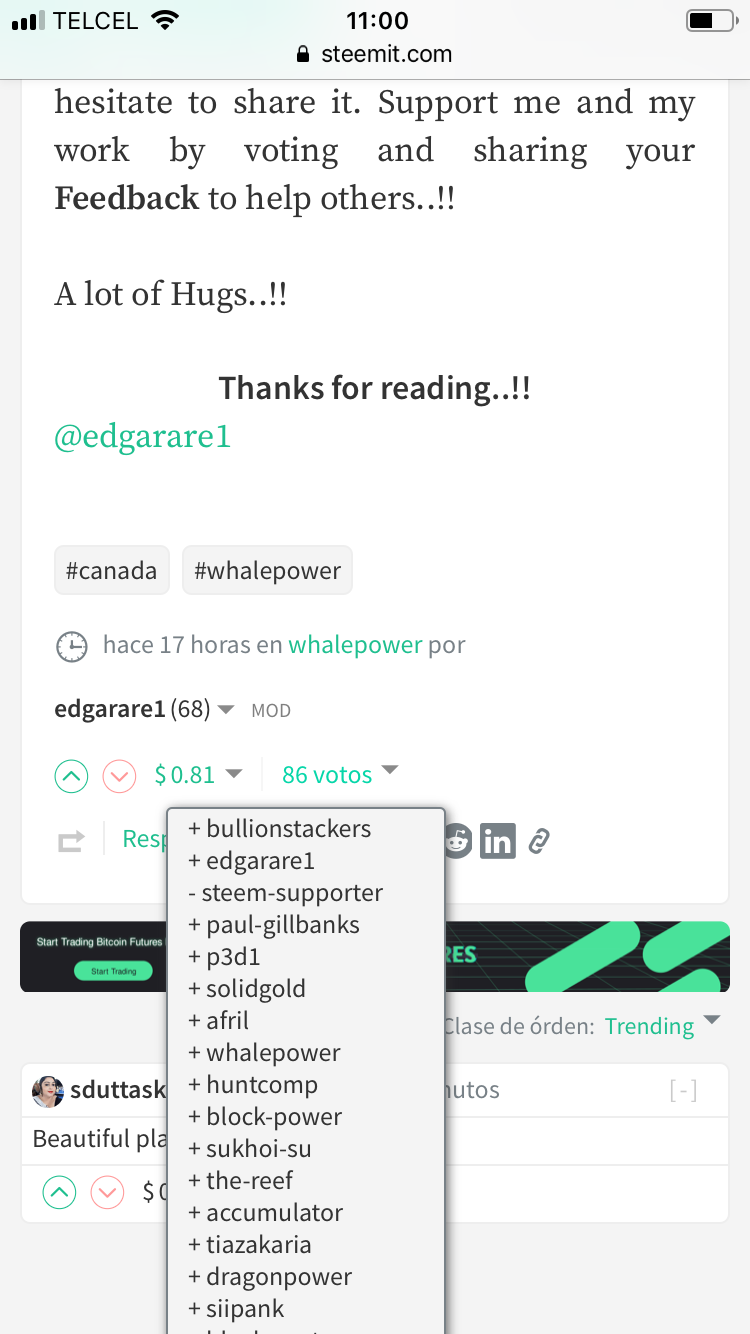Collapse sduttask's comment with [-]
Image resolution: width=750 pixels, height=1334 pixels.
(x=683, y=1090)
